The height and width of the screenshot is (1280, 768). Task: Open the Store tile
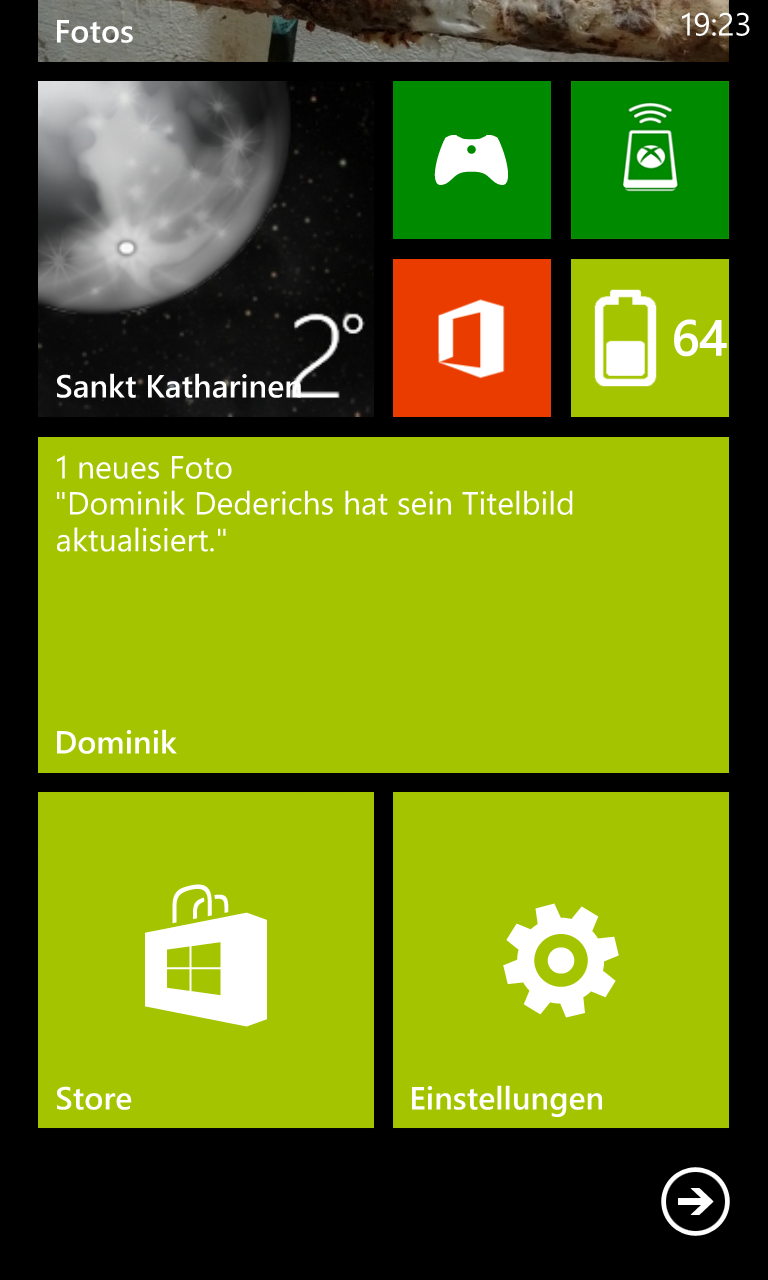206,960
